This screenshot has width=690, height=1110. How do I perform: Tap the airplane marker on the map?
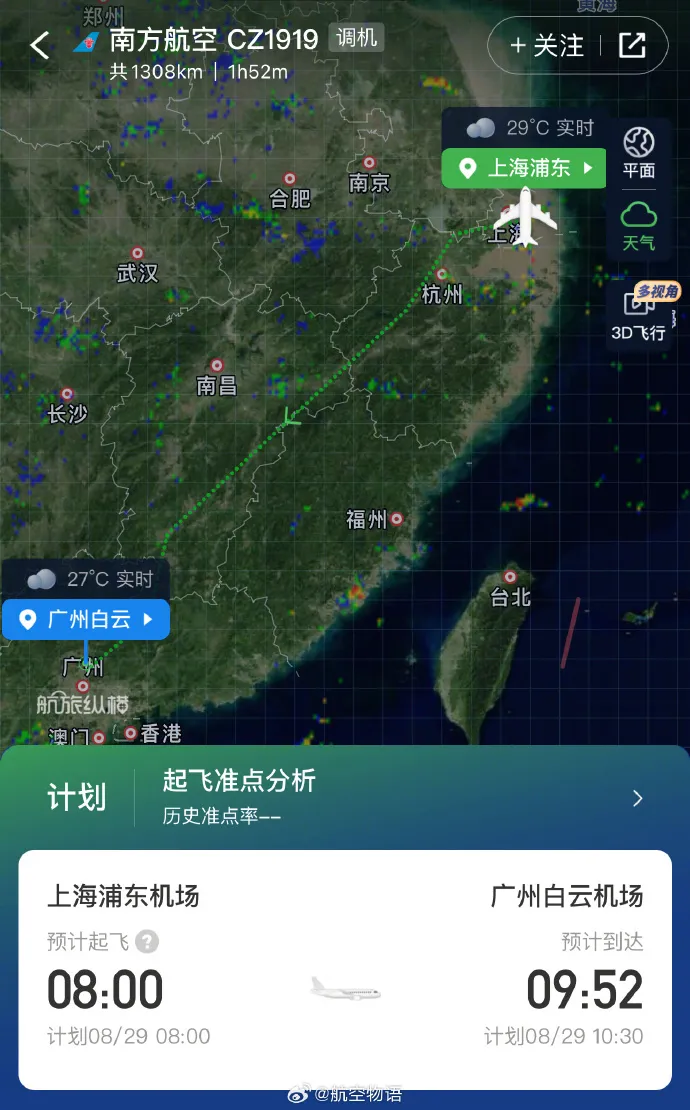(x=524, y=216)
